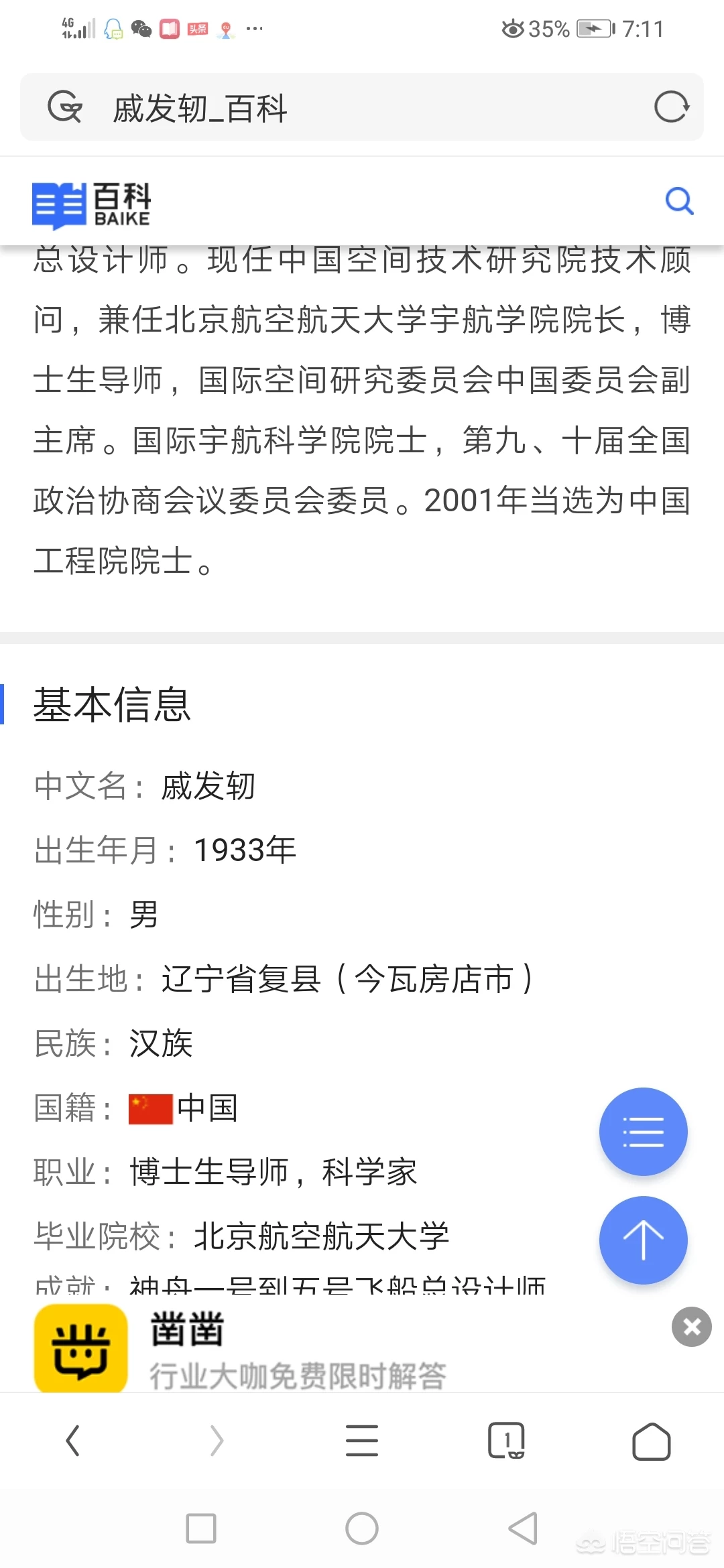Go to the browser home page
Screen dimensions: 724x1568
coord(651,1441)
